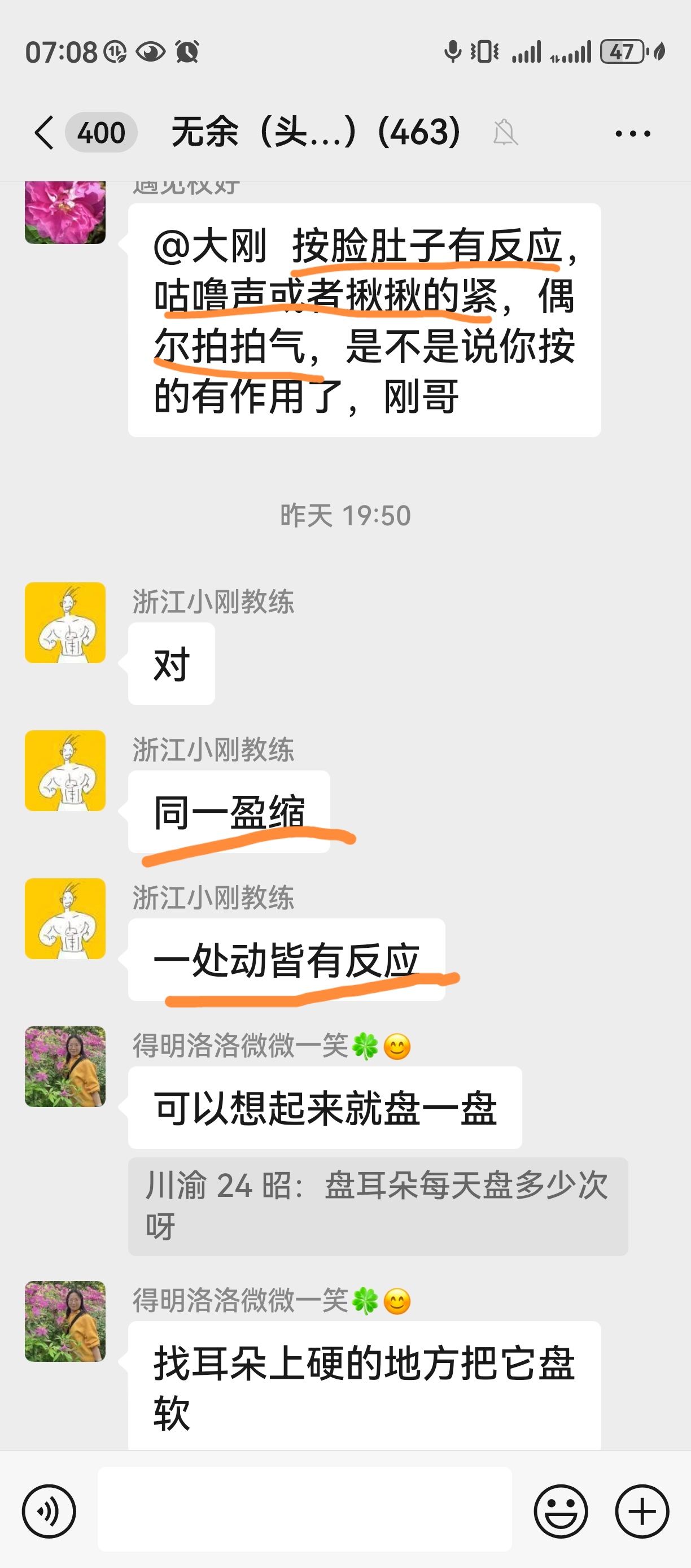Open the emoji sticker panel
This screenshot has width=691, height=1568.
click(x=560, y=1512)
